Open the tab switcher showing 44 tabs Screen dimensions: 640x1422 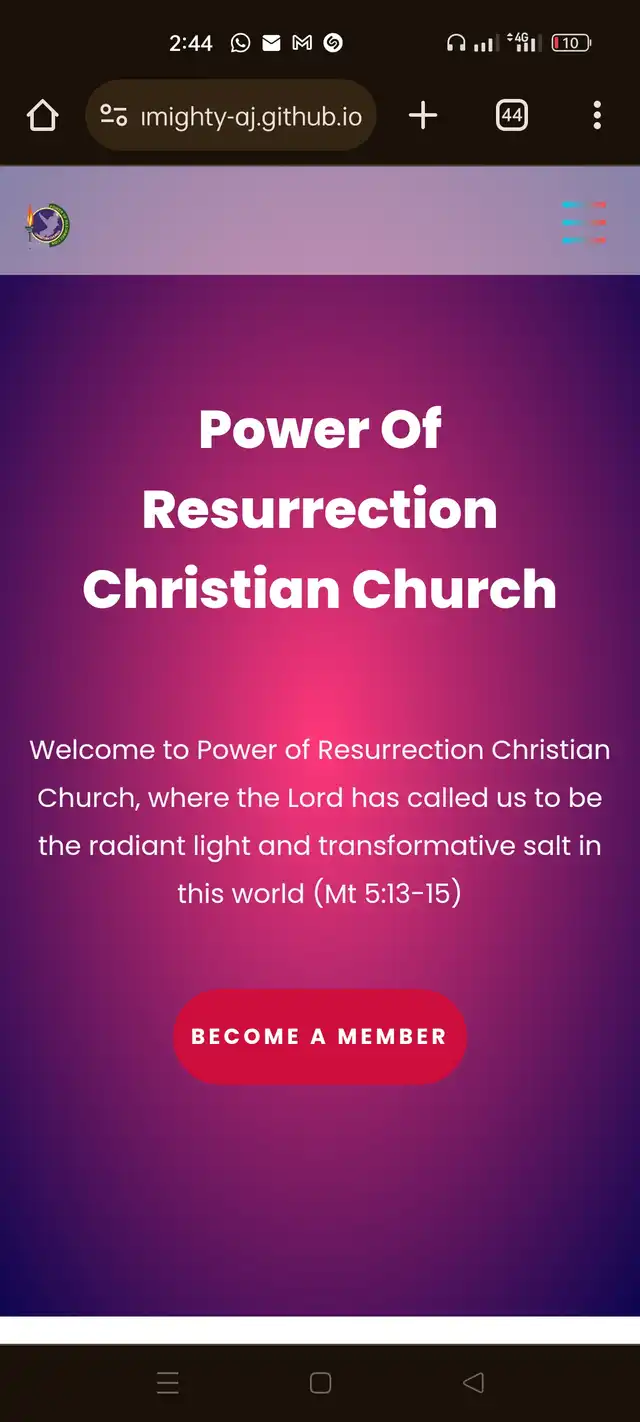(x=512, y=116)
